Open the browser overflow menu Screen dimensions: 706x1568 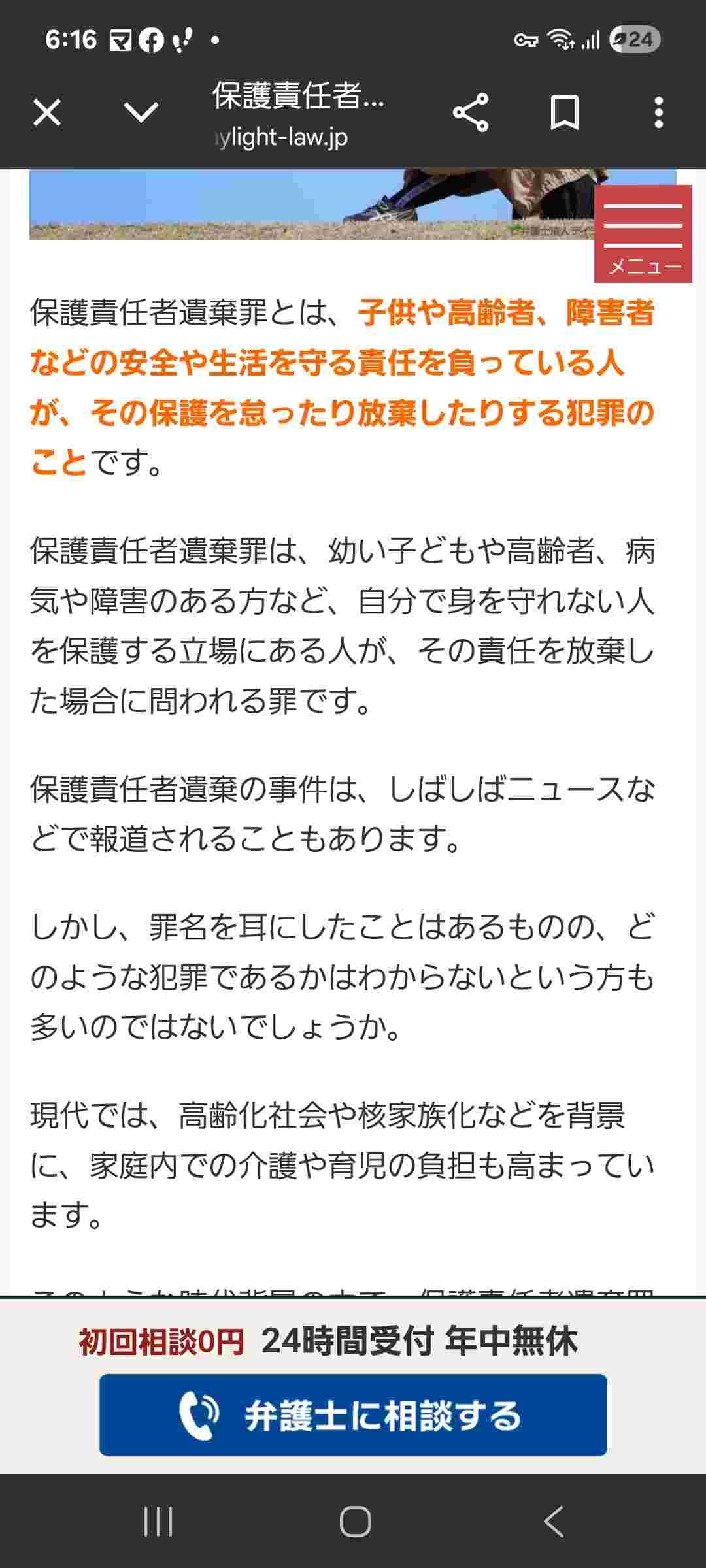(x=658, y=112)
